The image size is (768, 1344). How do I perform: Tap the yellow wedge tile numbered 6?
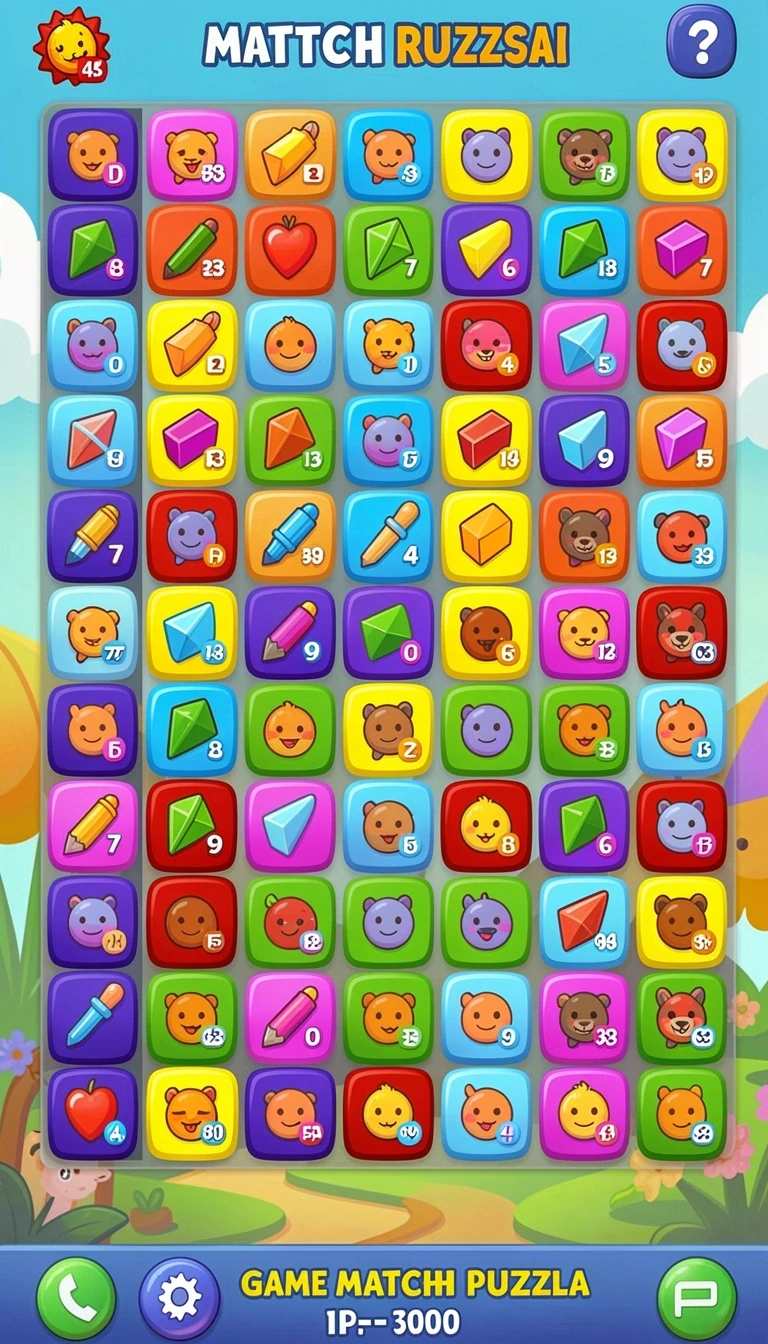486,250
